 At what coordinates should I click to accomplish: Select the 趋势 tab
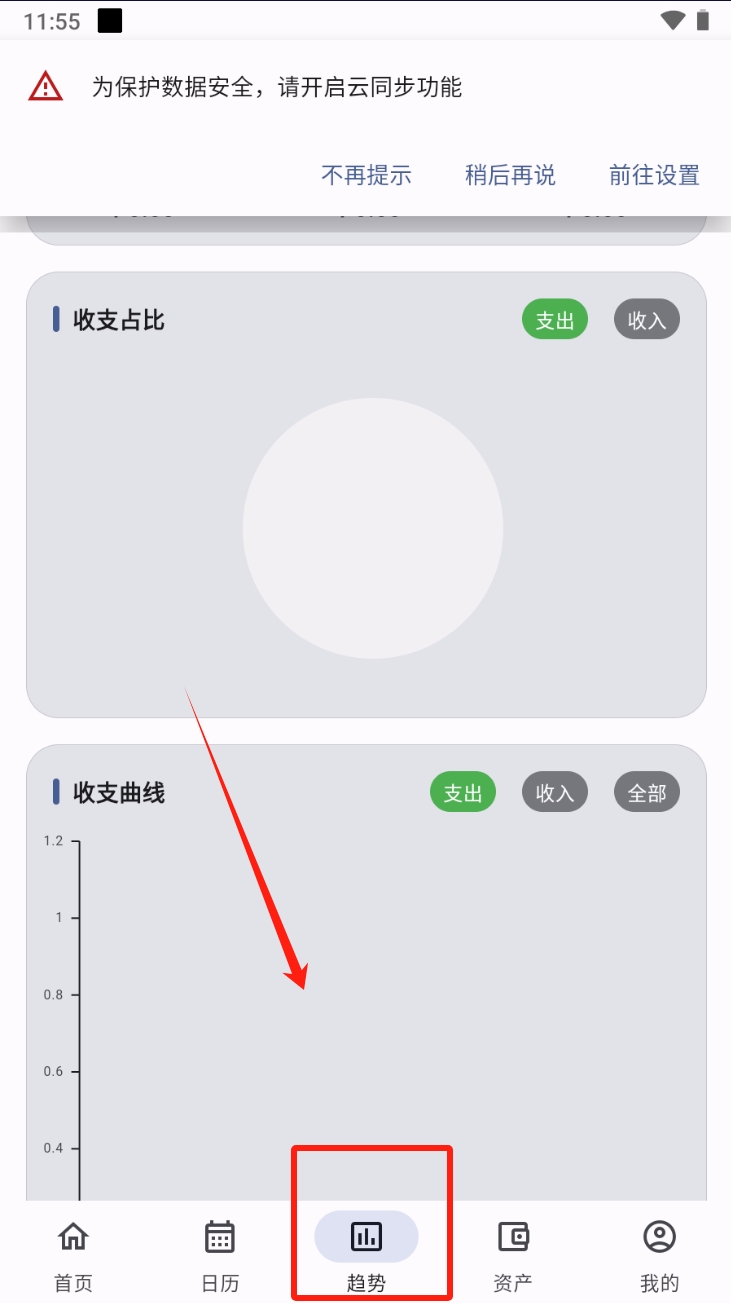click(x=366, y=1252)
